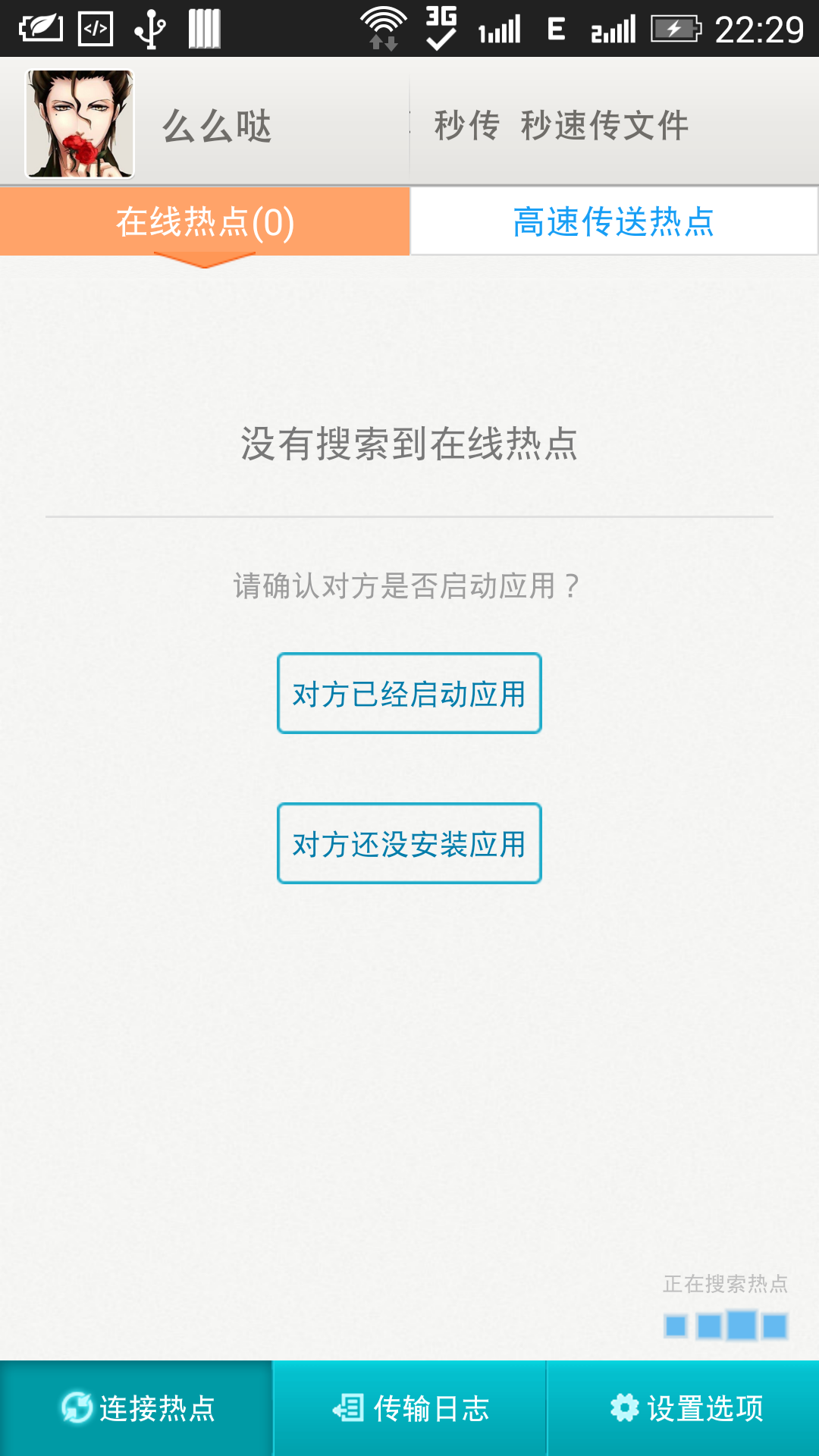Open 设置选项 settings
The width and height of the screenshot is (819, 1456).
[x=685, y=1408]
